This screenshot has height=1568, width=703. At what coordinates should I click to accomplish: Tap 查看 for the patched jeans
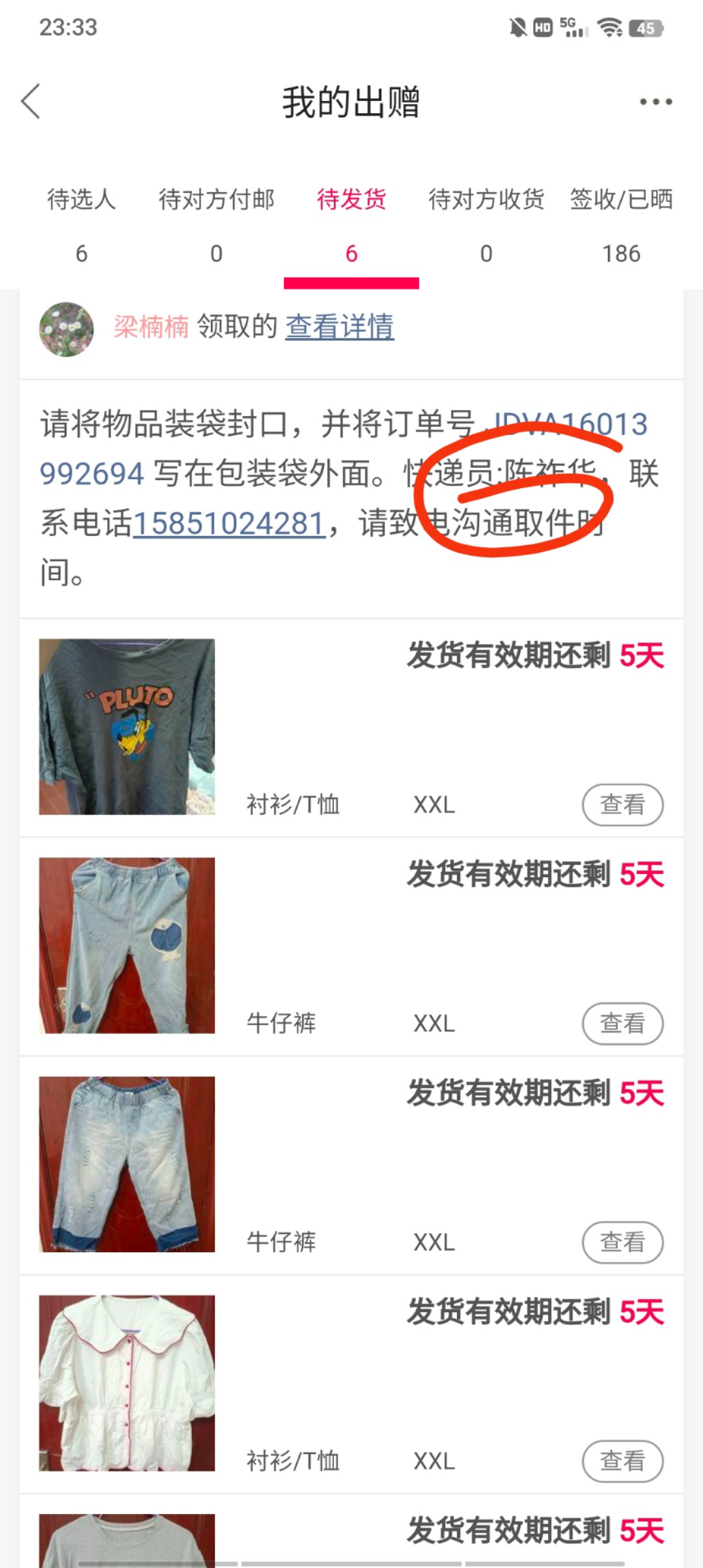(622, 1024)
